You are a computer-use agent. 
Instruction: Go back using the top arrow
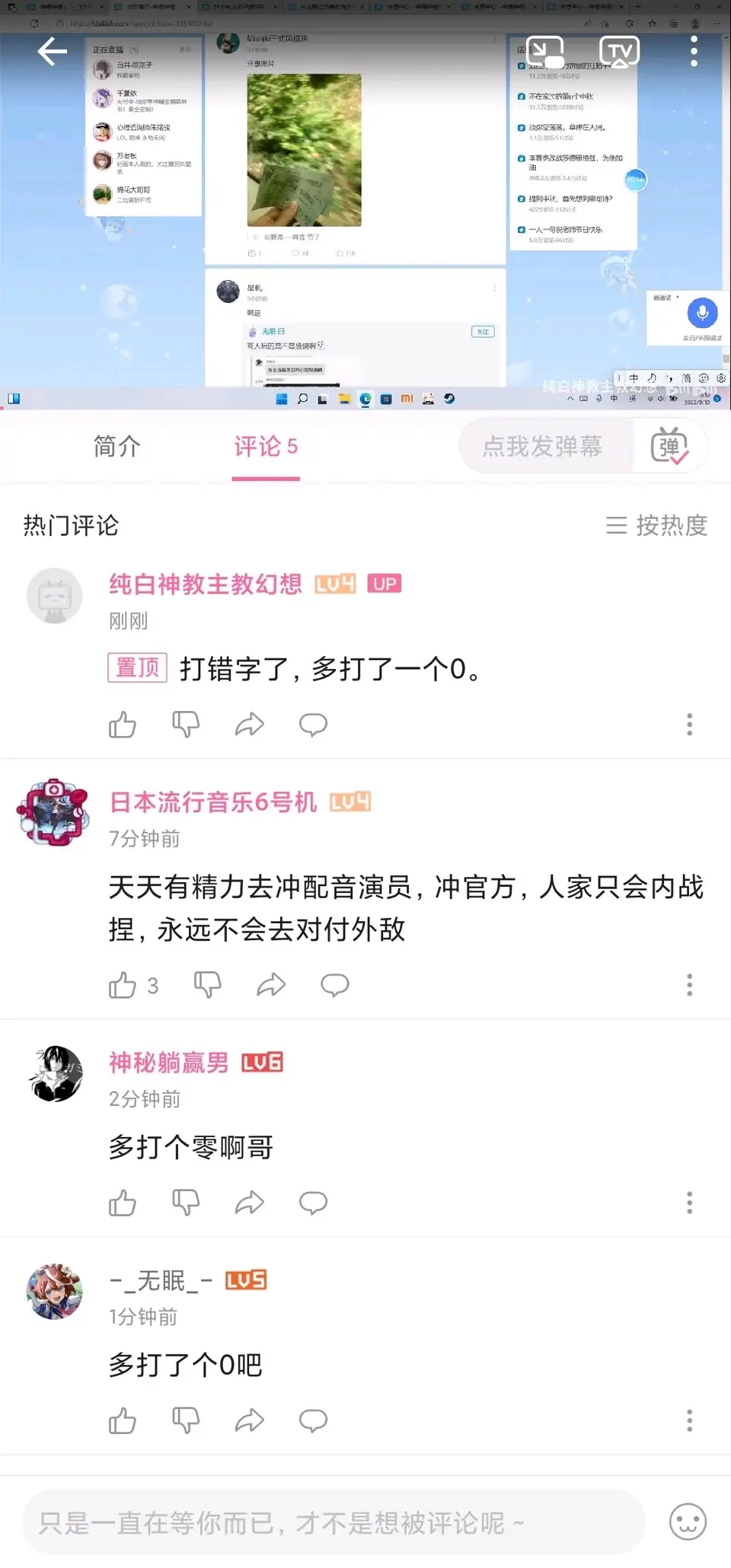52,52
